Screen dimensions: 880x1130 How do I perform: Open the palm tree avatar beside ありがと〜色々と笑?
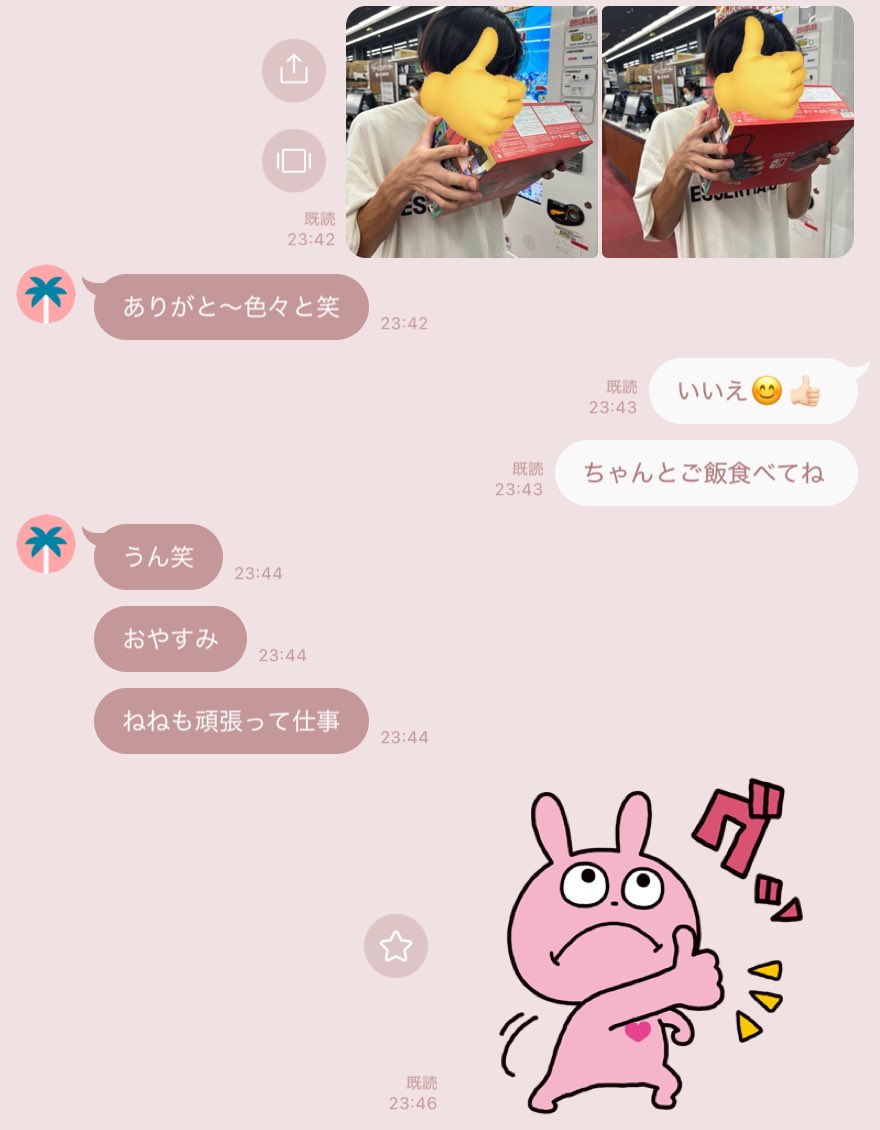point(46,294)
